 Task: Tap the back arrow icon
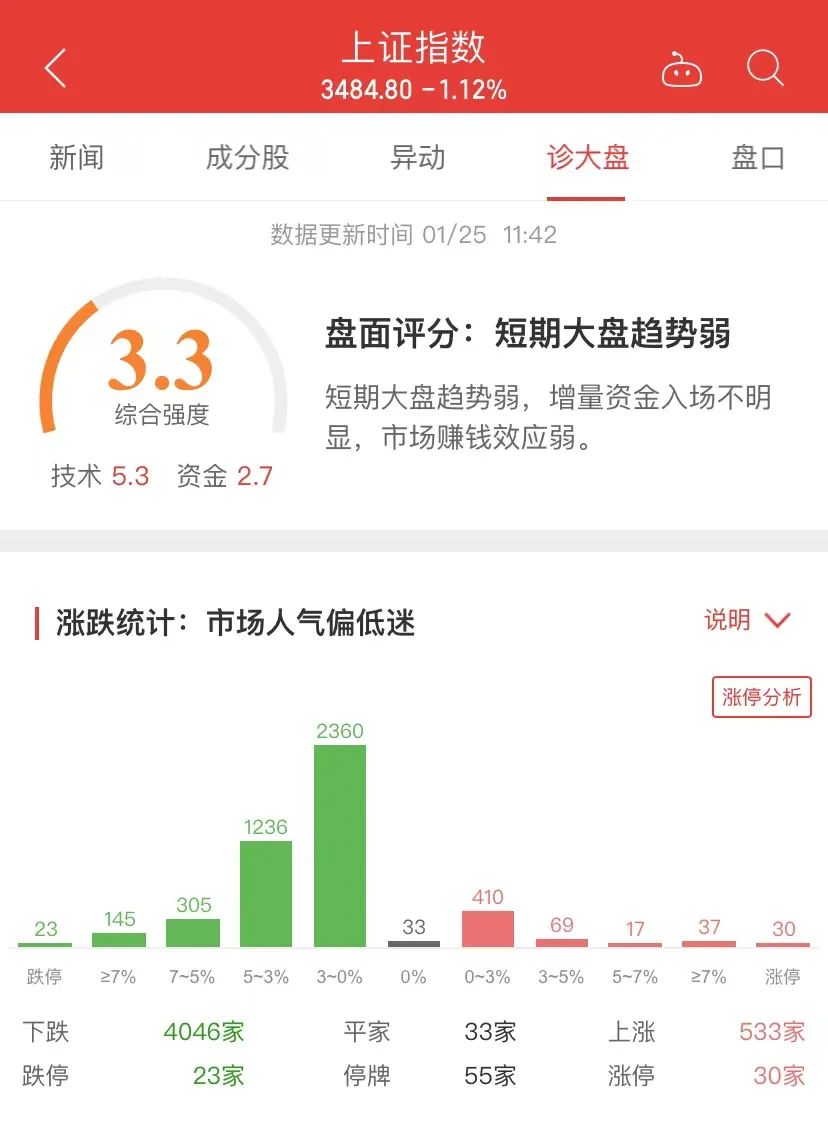55,68
